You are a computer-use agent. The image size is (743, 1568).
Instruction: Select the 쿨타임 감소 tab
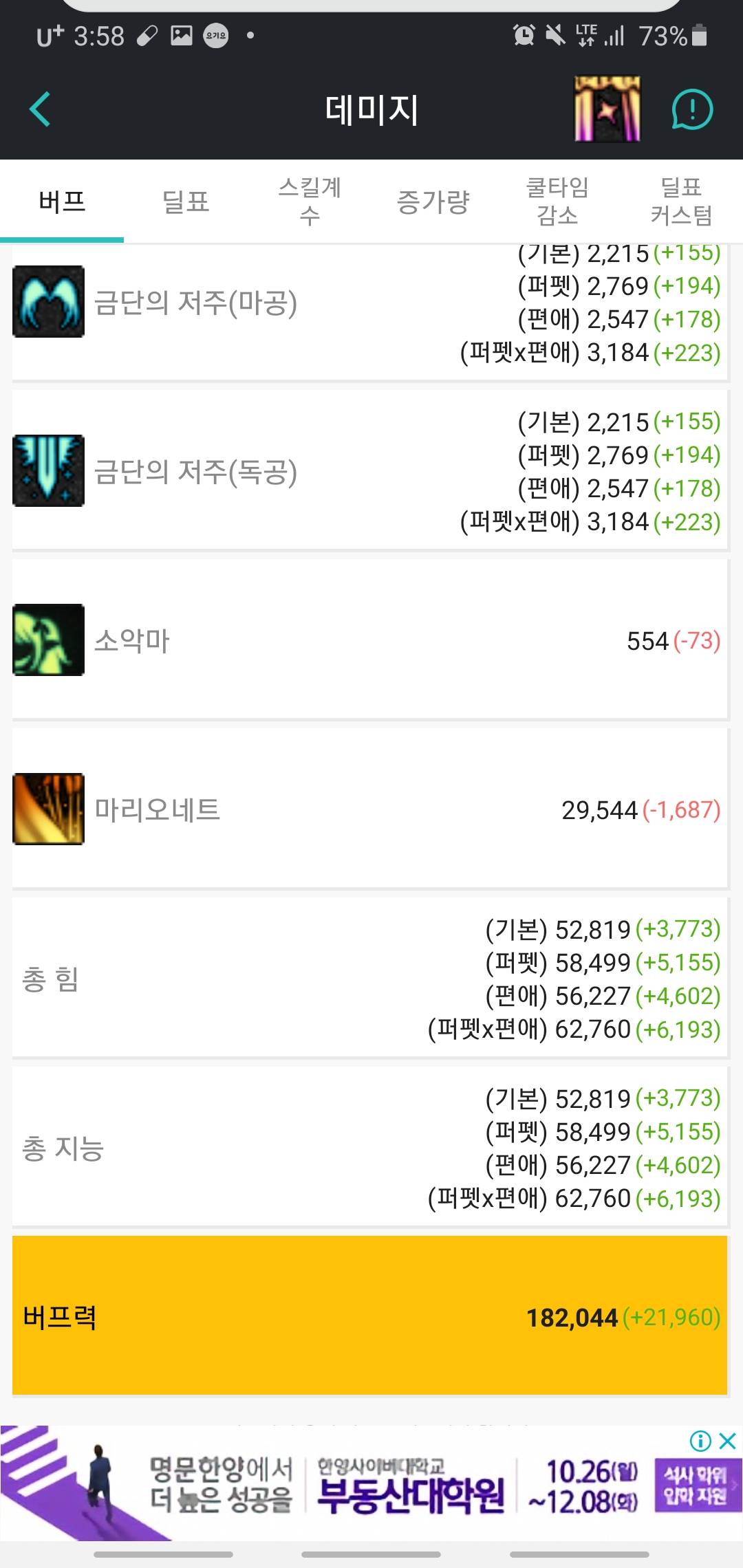tap(557, 202)
